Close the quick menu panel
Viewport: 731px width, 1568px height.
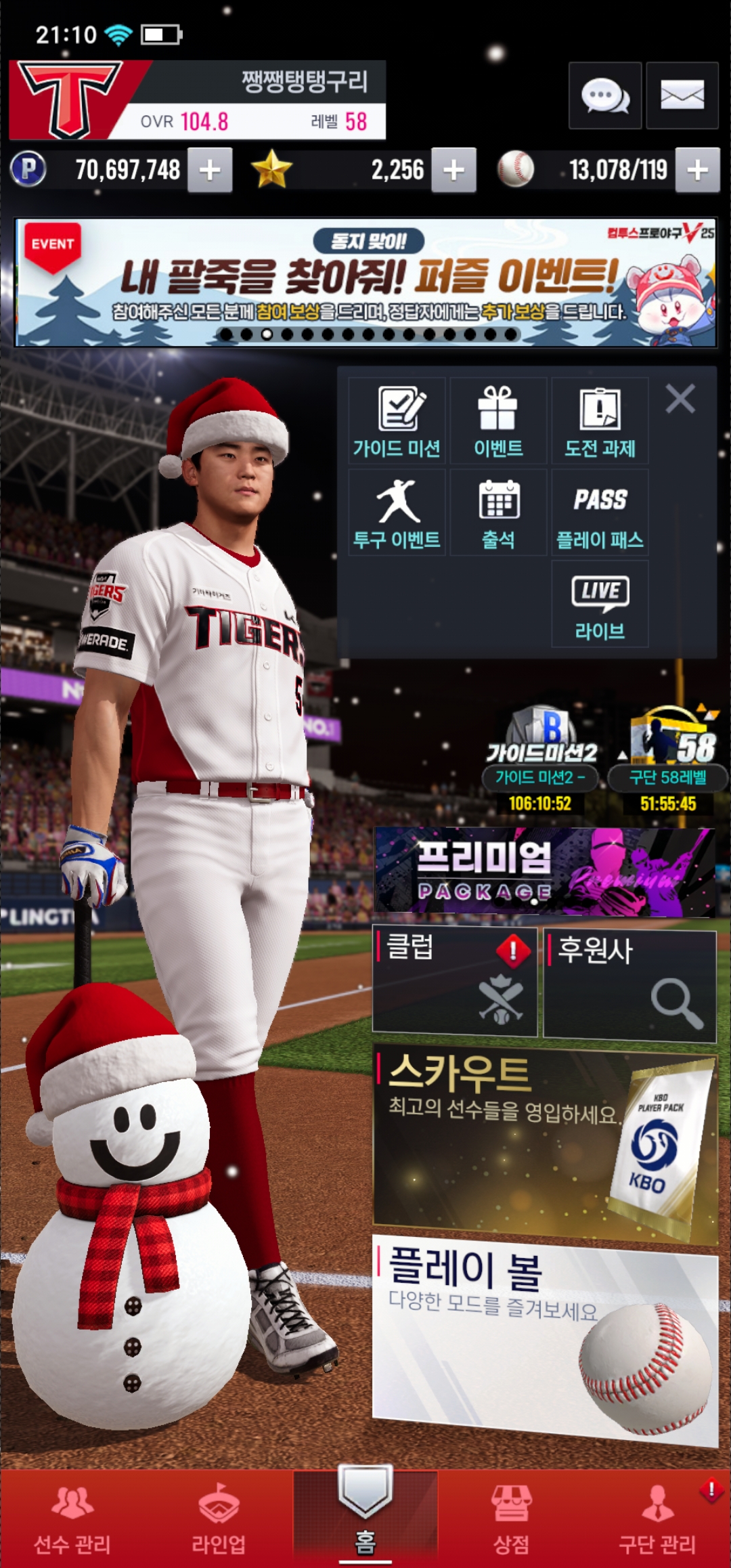coord(680,399)
